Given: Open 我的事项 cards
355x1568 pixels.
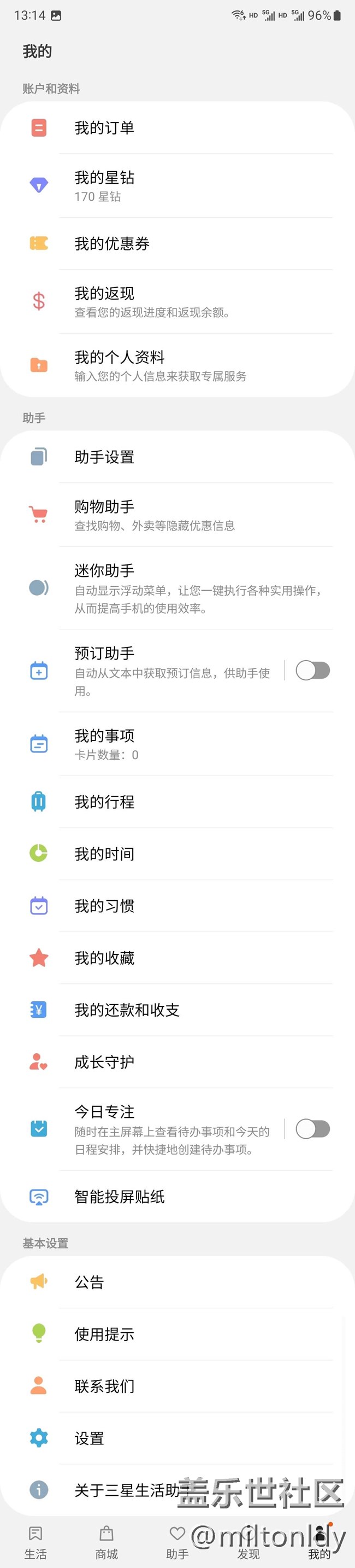Looking at the screenshot, I should pyautogui.click(x=176, y=744).
